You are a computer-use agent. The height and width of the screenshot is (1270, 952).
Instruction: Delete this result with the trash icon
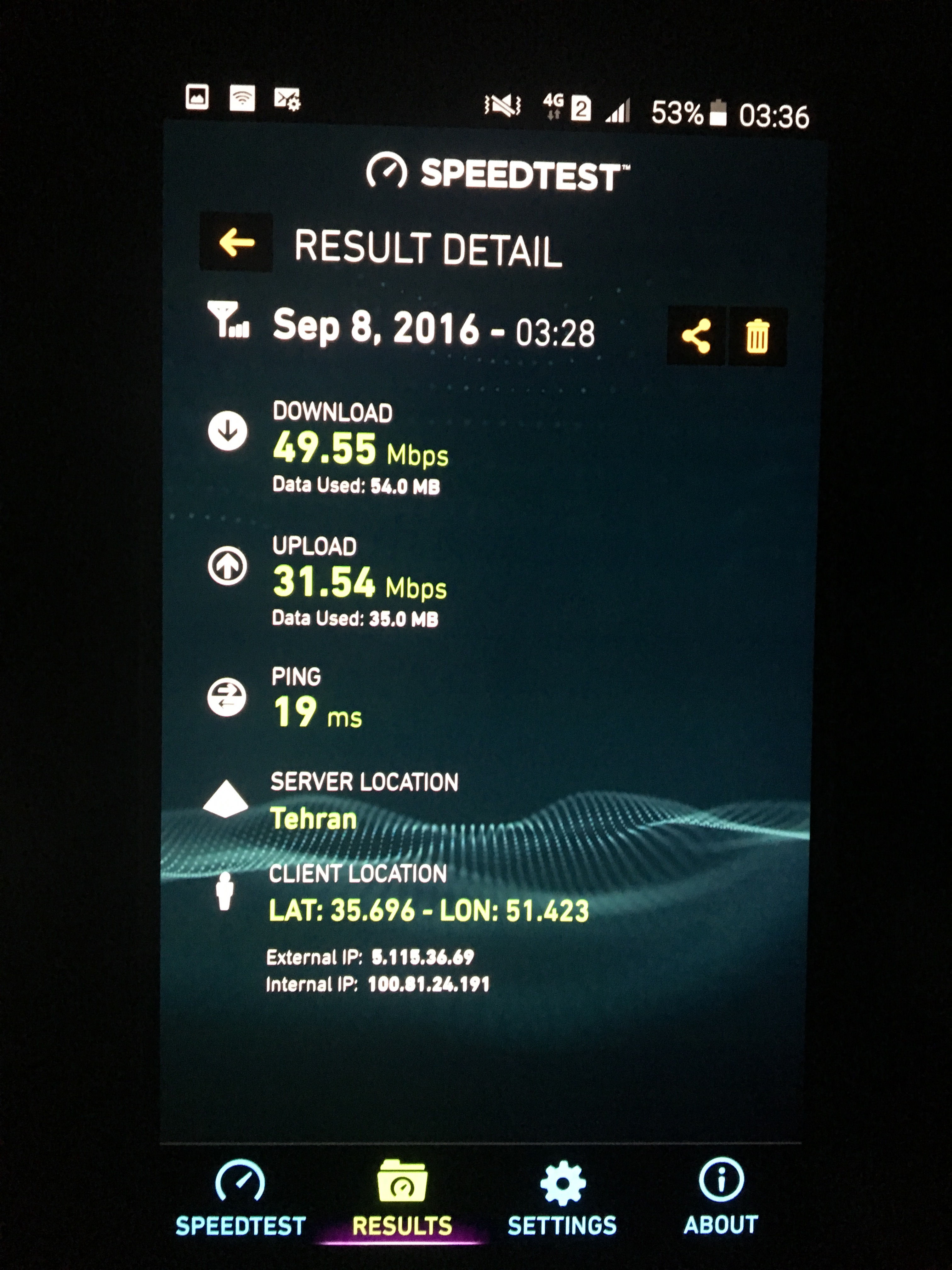pos(757,336)
